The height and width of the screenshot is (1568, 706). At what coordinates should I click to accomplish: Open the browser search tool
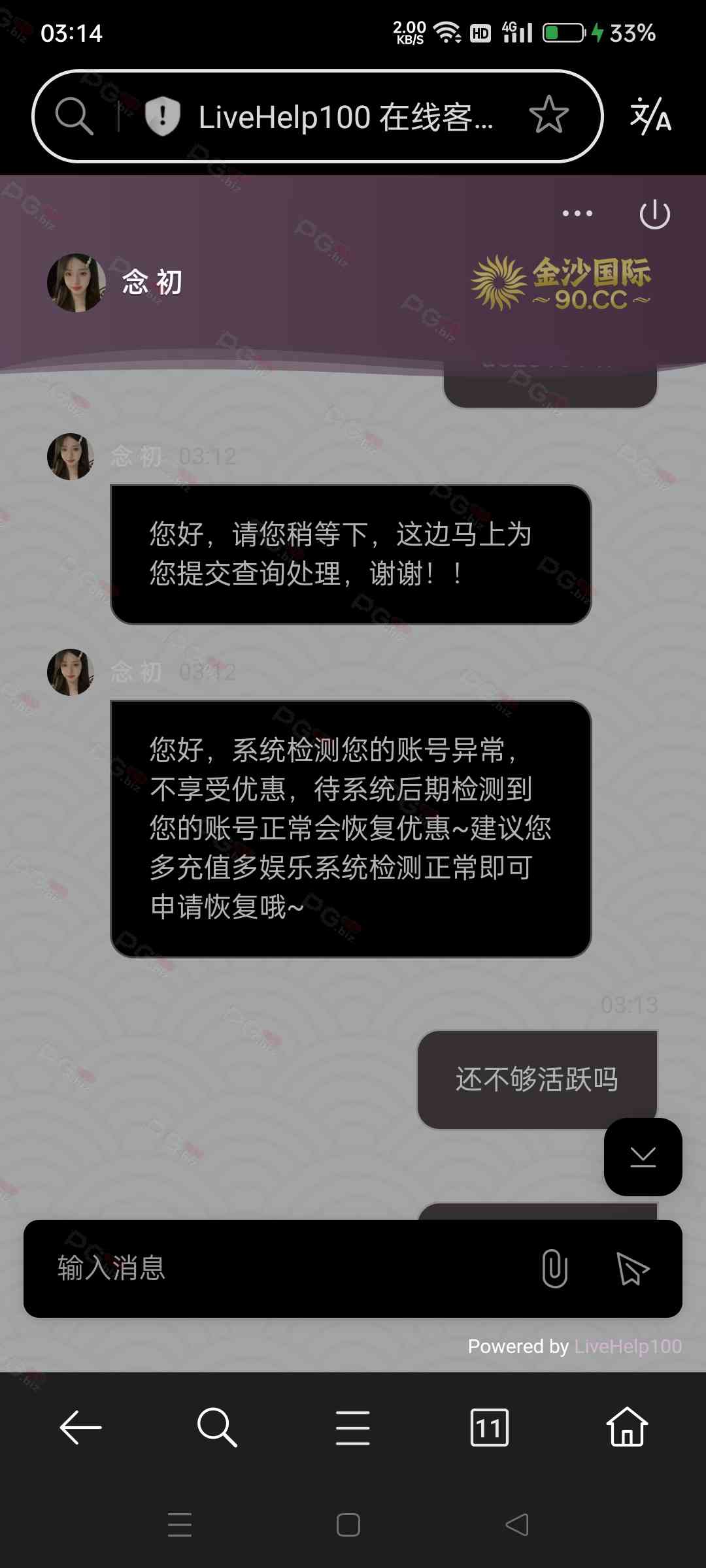216,1428
